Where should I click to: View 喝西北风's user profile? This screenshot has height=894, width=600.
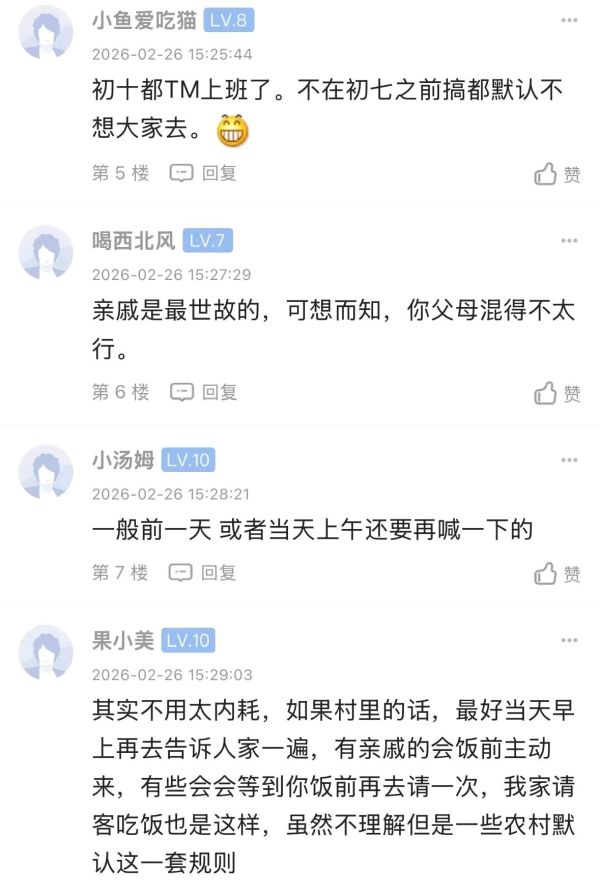pos(46,252)
